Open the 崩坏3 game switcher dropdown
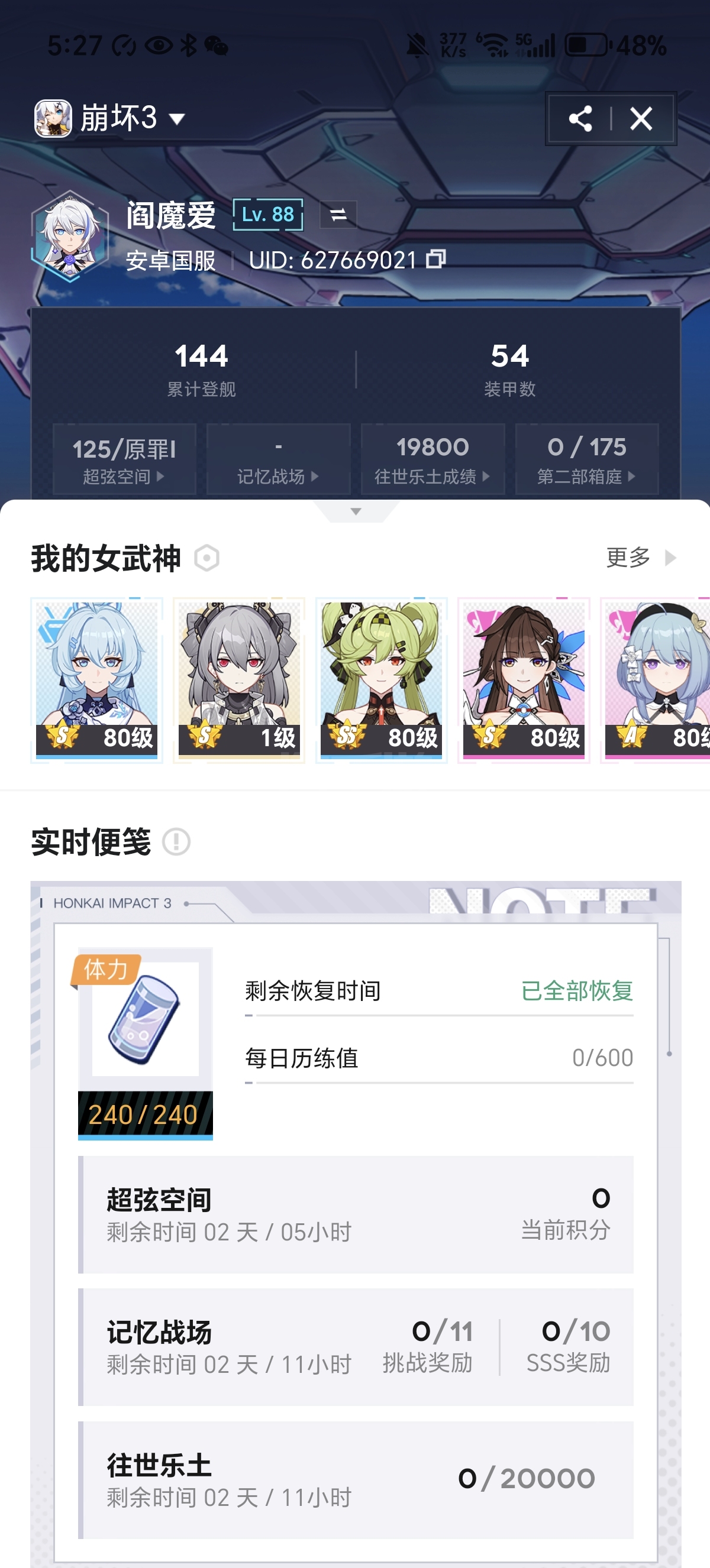Screen dimensions: 710x1568 tap(109, 118)
